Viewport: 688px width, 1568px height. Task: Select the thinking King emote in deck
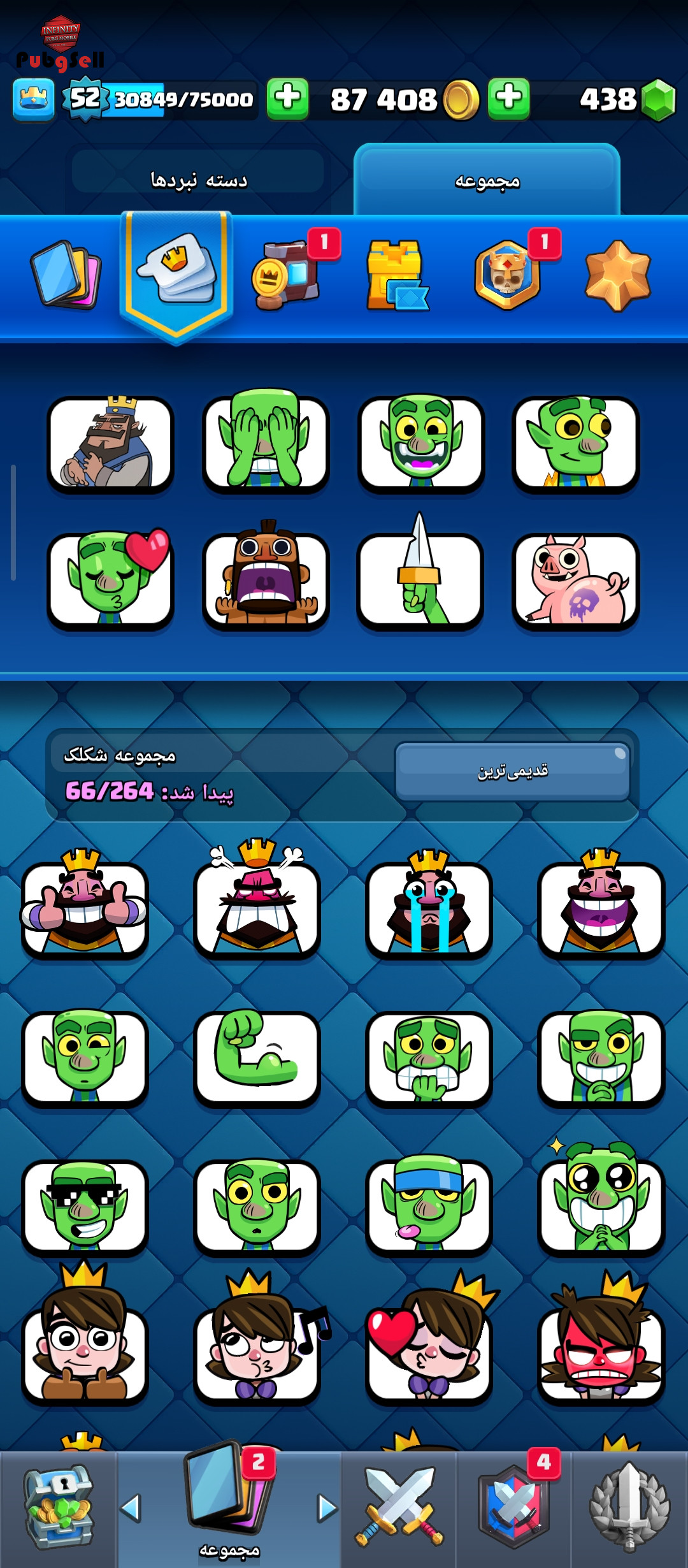click(x=110, y=444)
